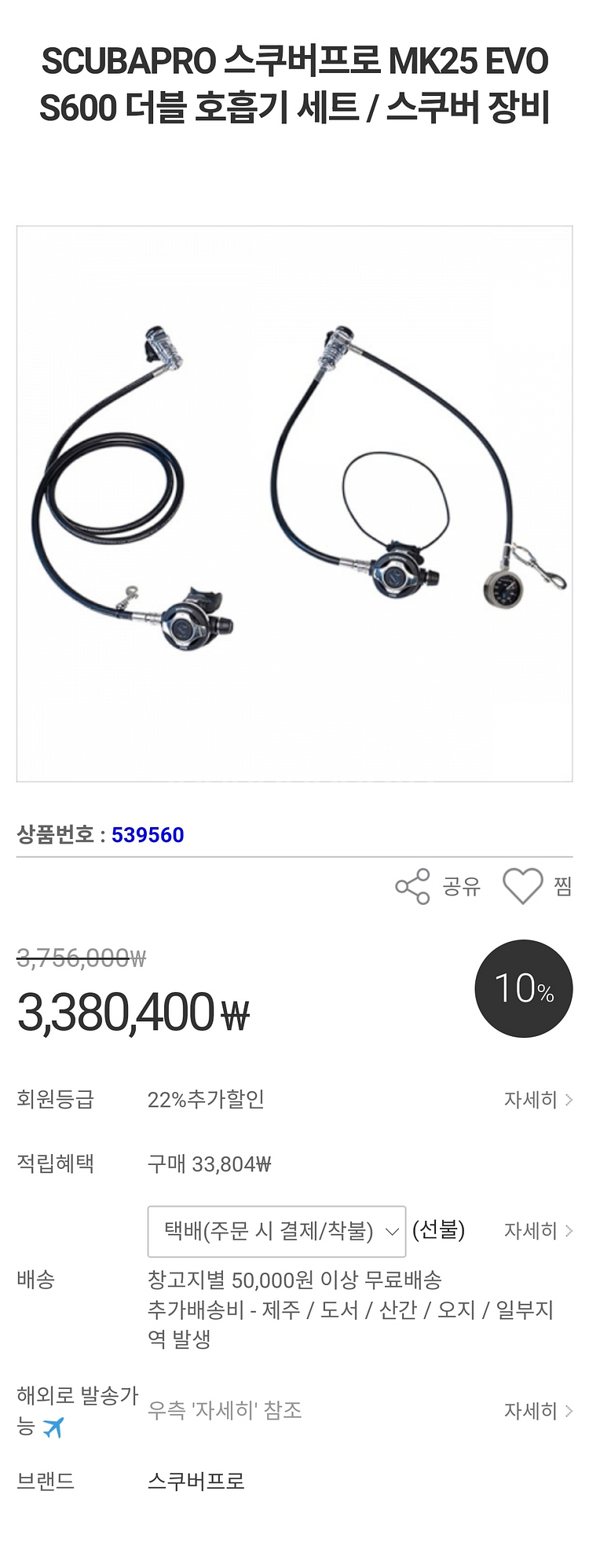The image size is (589, 1568).
Task: Open 해외로 발송가능 자세히 details
Action: [538, 1411]
